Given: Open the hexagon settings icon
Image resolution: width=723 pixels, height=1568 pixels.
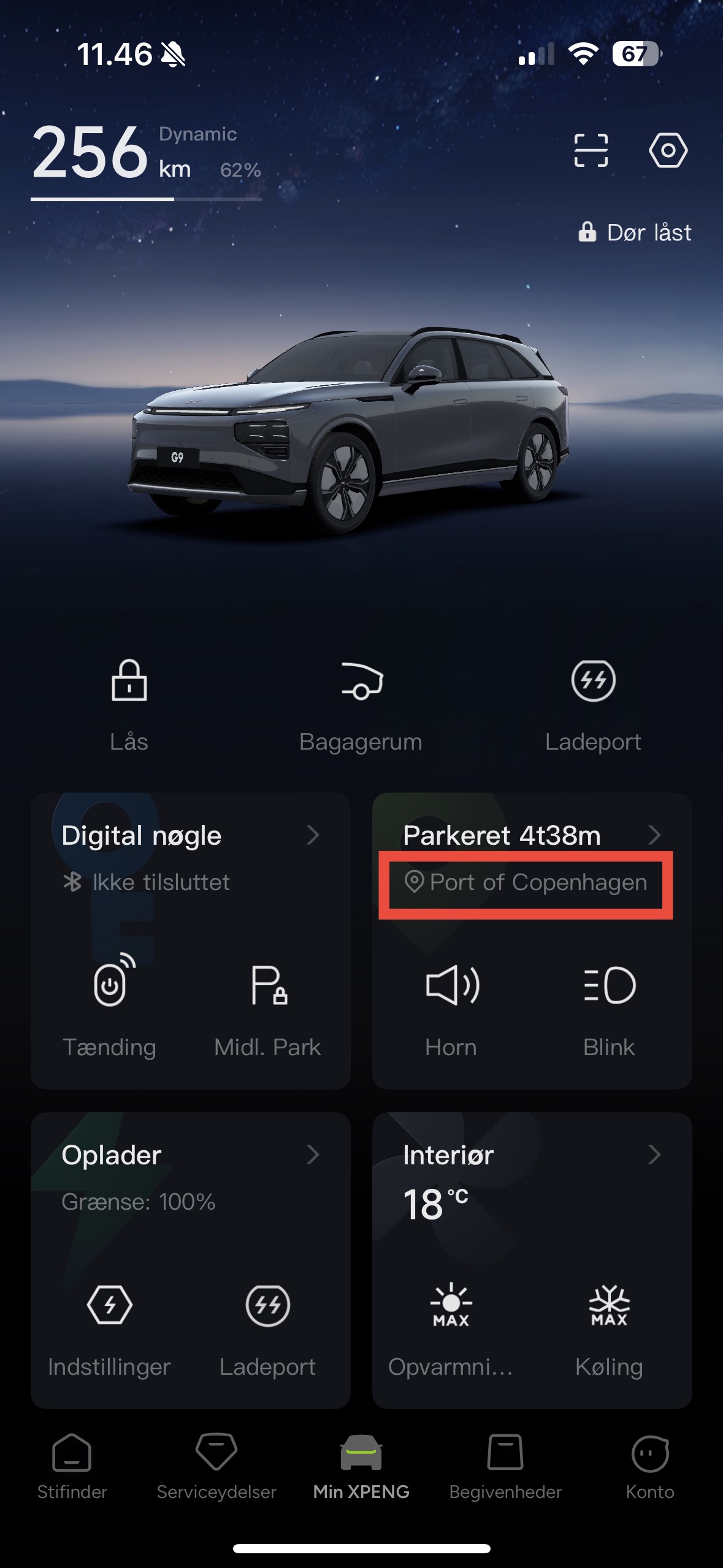Looking at the screenshot, I should pyautogui.click(x=668, y=150).
